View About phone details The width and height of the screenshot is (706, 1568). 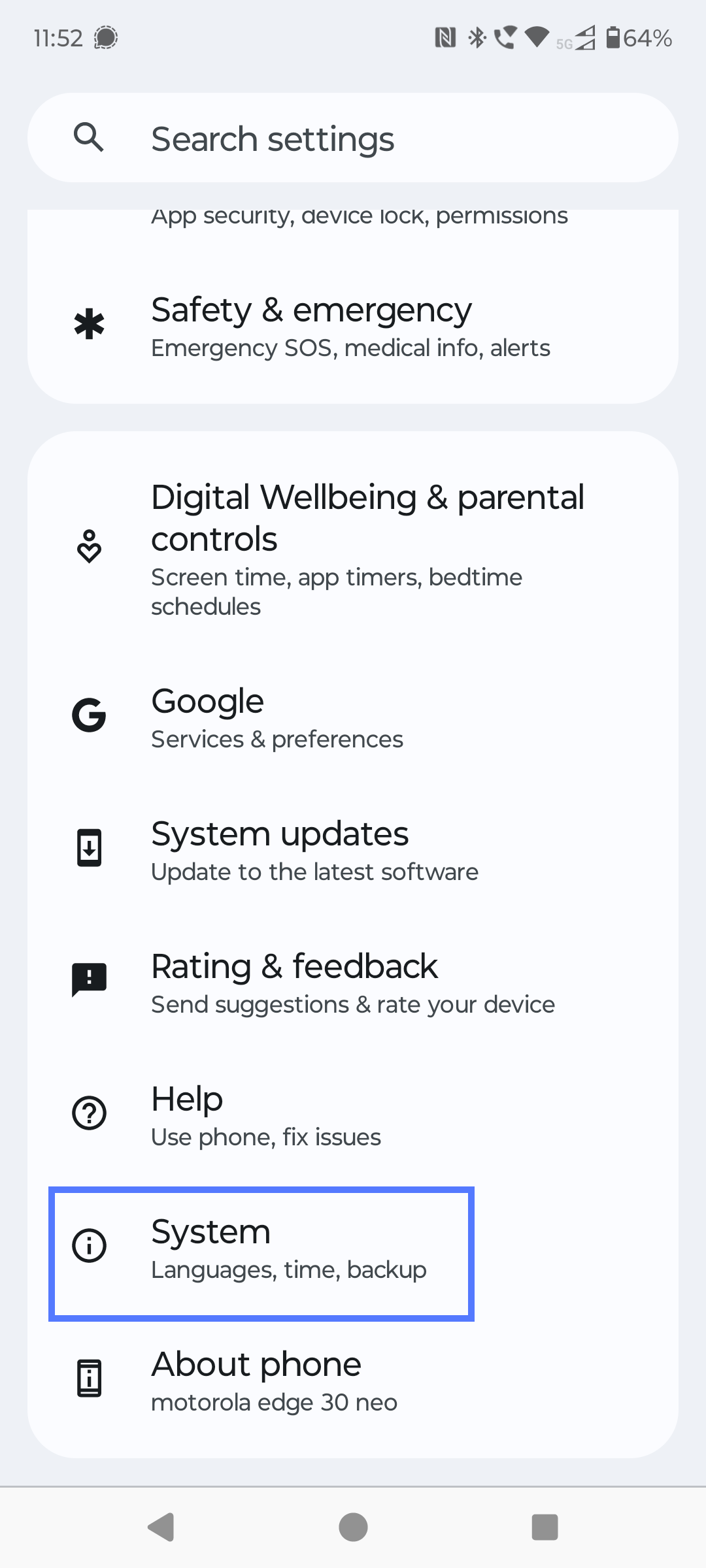coord(353,1380)
